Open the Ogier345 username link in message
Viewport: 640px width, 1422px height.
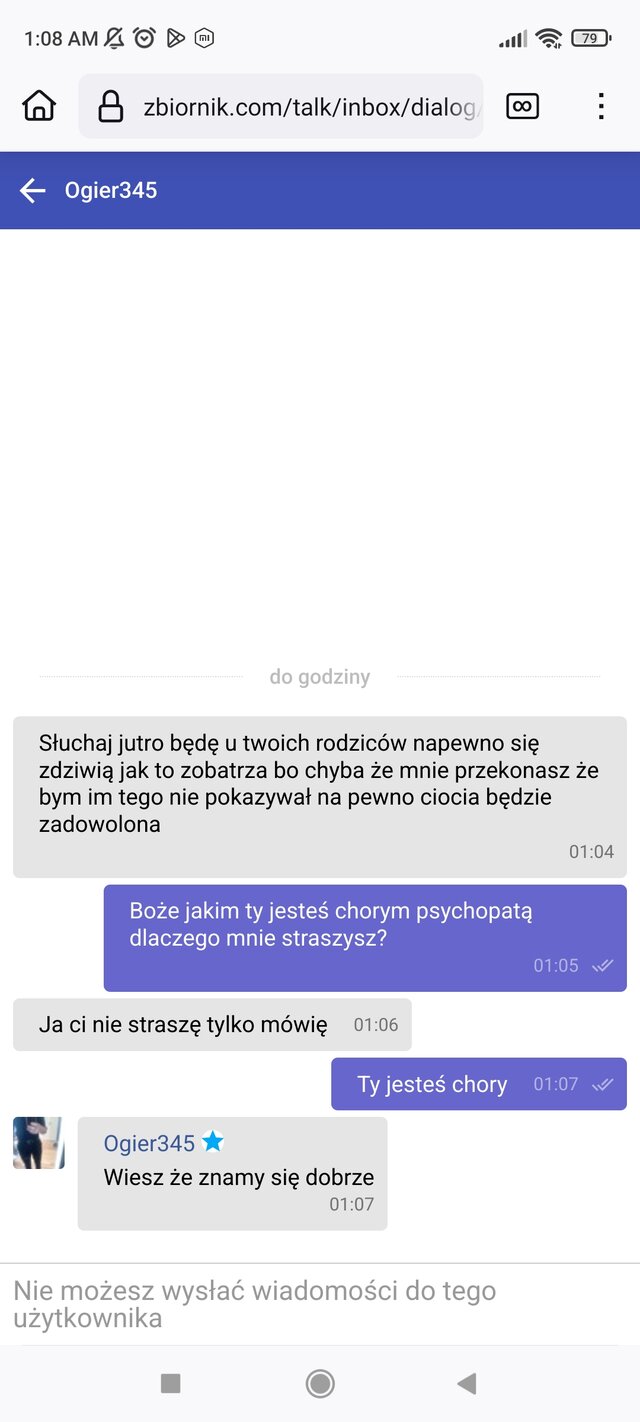point(150,1143)
